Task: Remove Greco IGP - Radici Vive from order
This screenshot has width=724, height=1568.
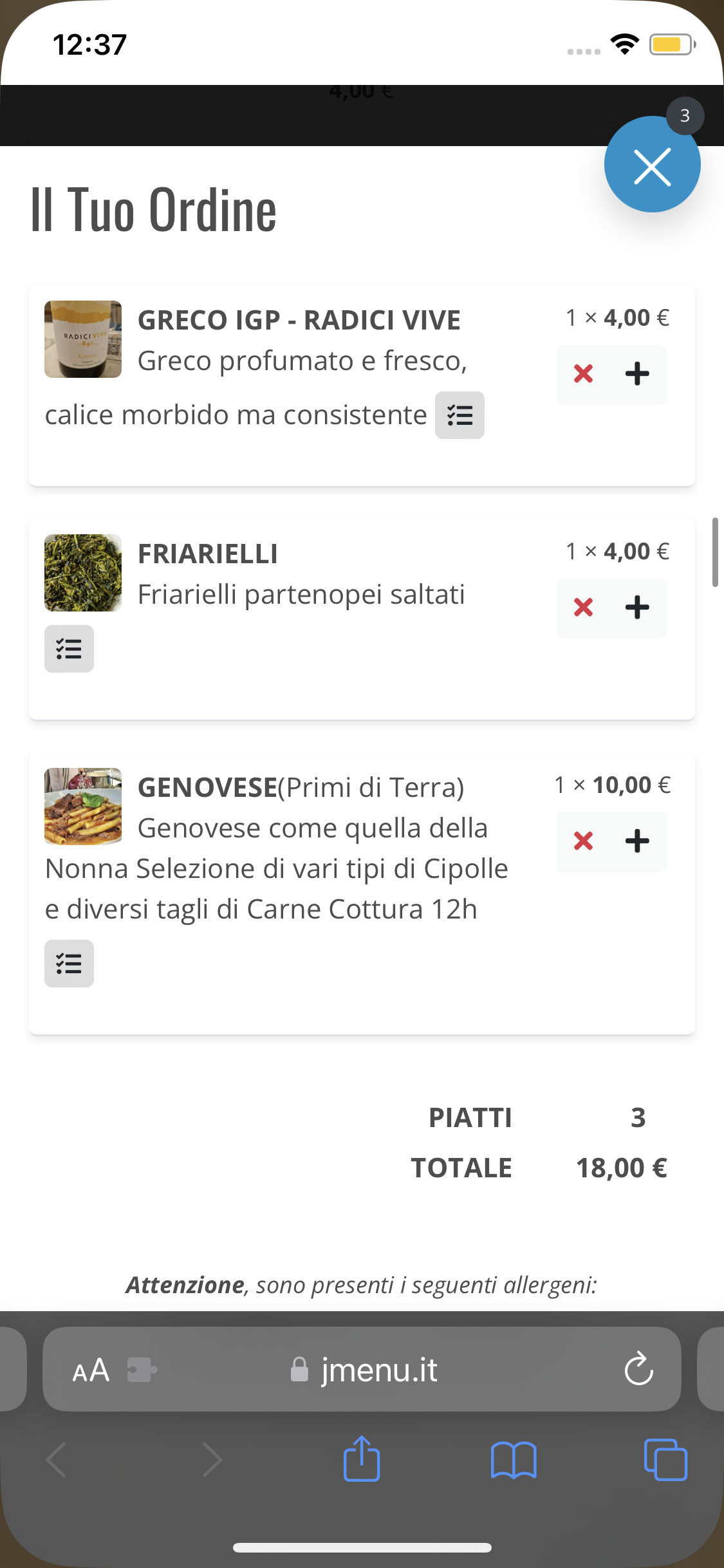Action: pyautogui.click(x=583, y=374)
